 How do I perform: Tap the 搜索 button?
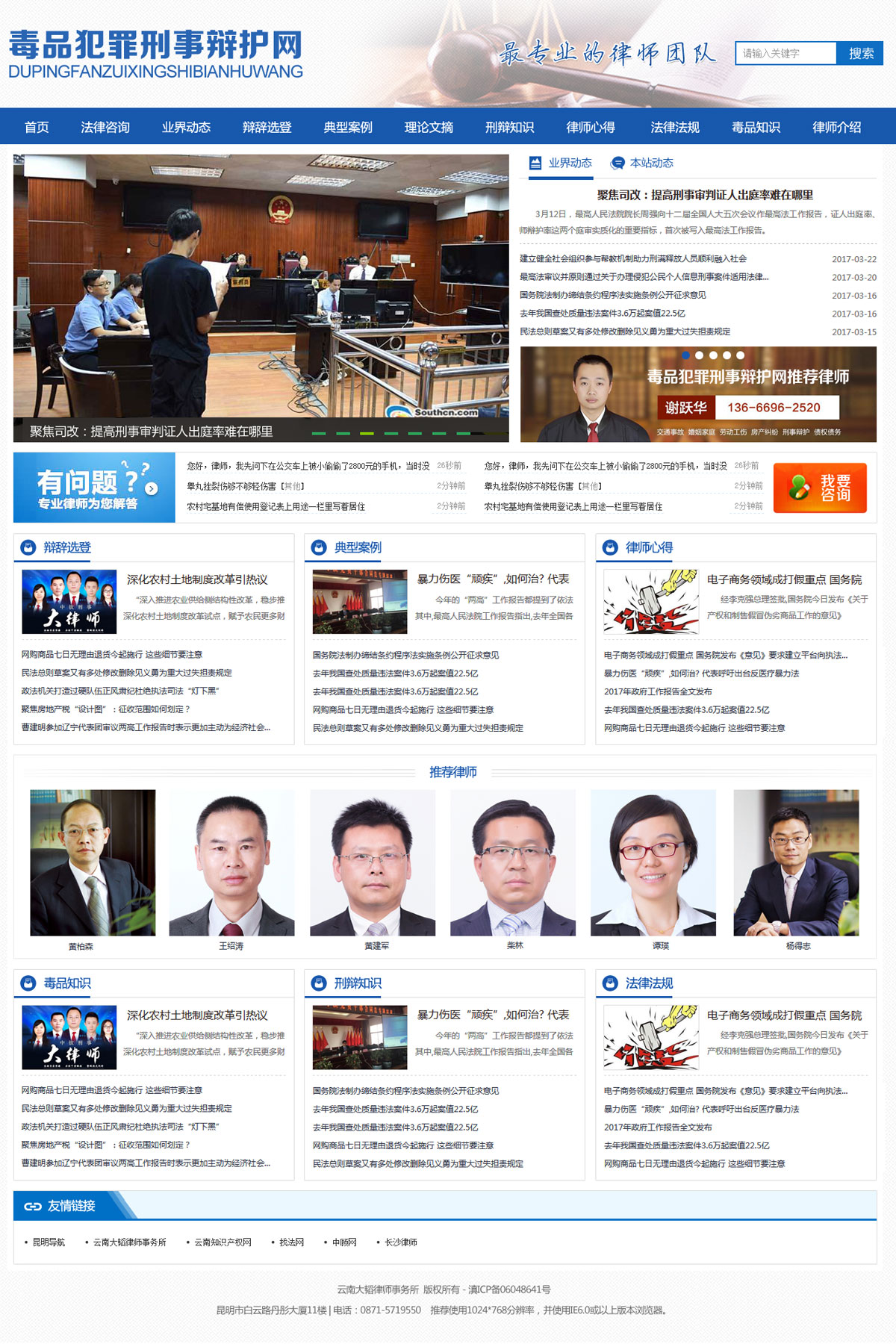[860, 53]
